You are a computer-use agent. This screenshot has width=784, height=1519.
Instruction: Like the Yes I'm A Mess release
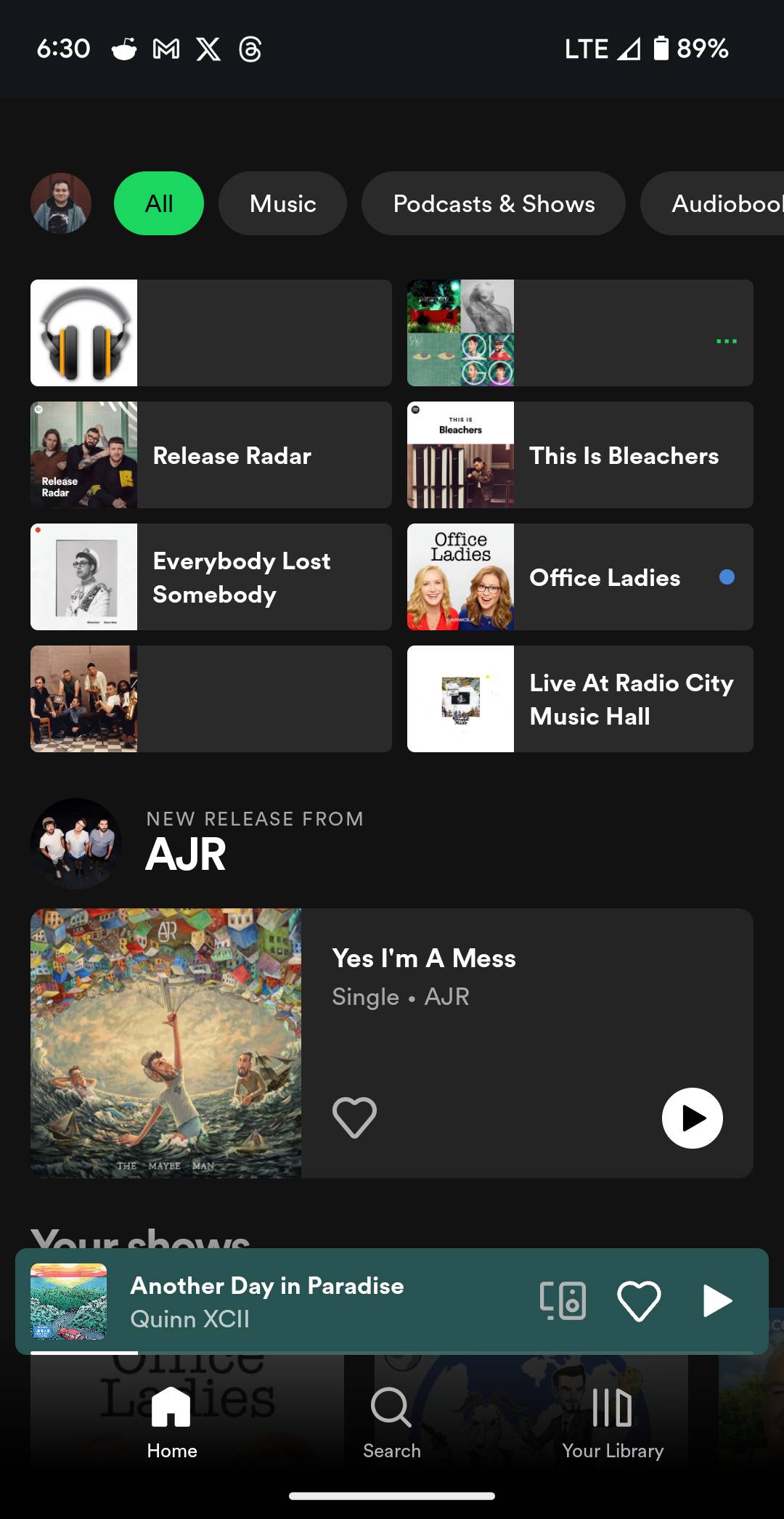pyautogui.click(x=354, y=1118)
